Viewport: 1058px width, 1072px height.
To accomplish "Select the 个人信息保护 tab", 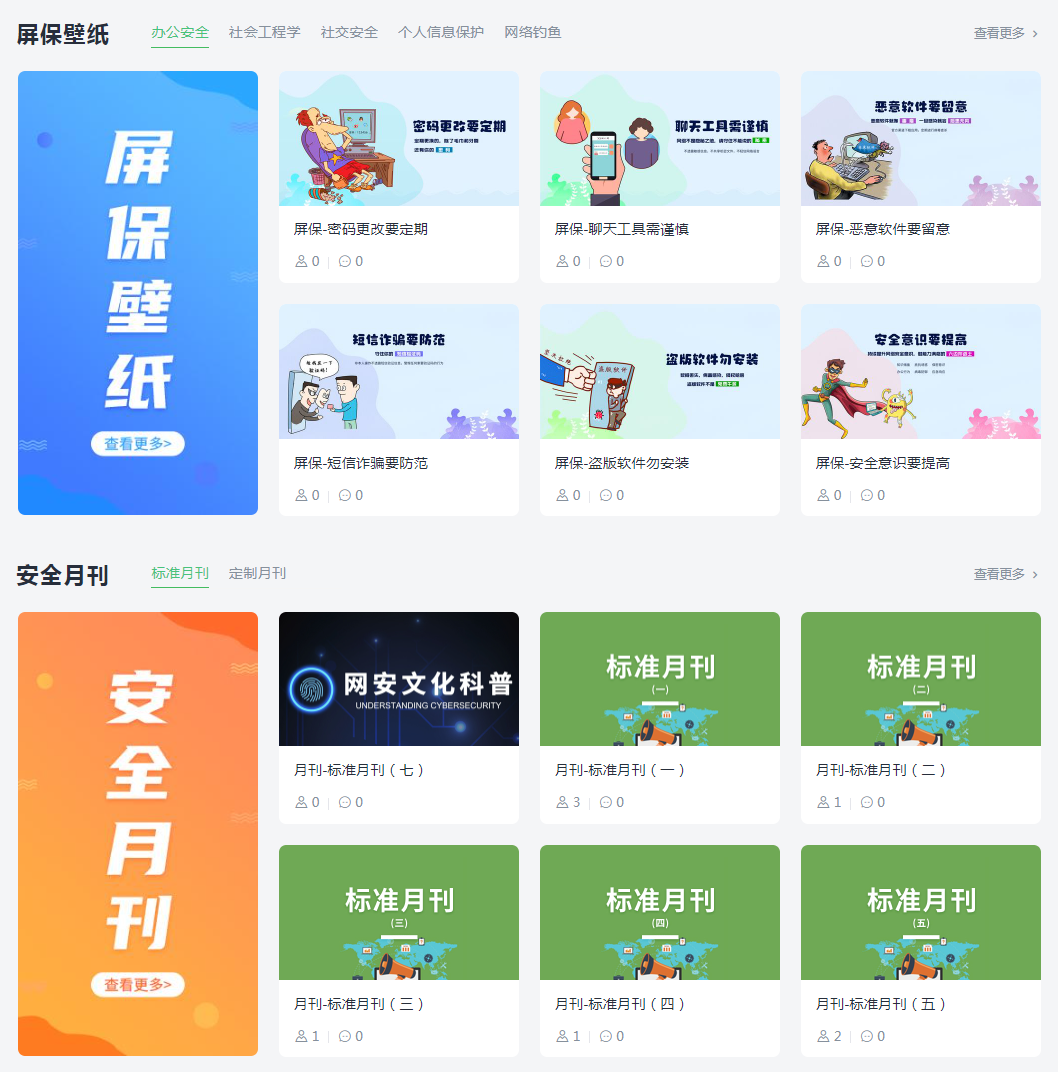I will (440, 32).
